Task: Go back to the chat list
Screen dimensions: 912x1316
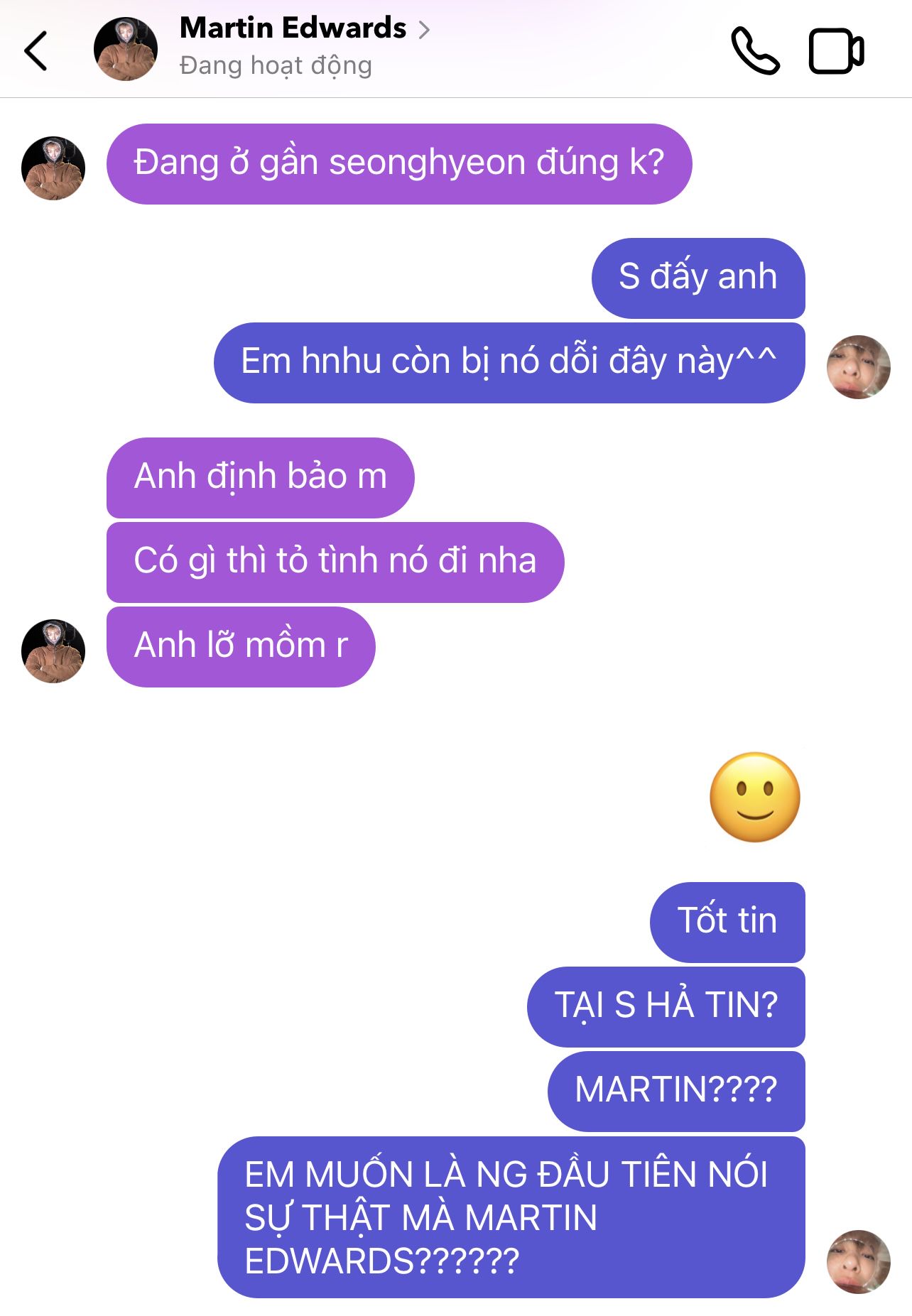Action: coord(36,50)
